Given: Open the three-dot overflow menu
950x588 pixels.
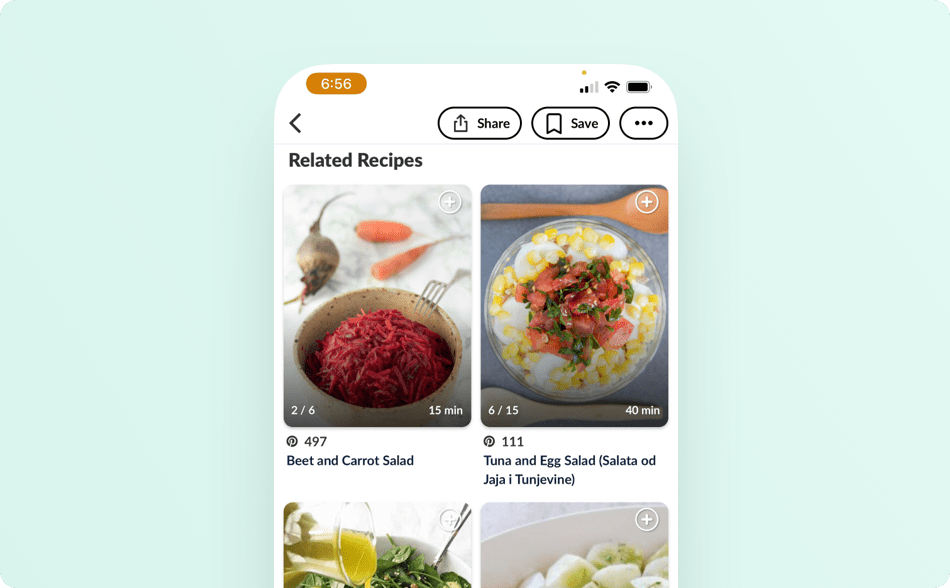Looking at the screenshot, I should coord(643,123).
